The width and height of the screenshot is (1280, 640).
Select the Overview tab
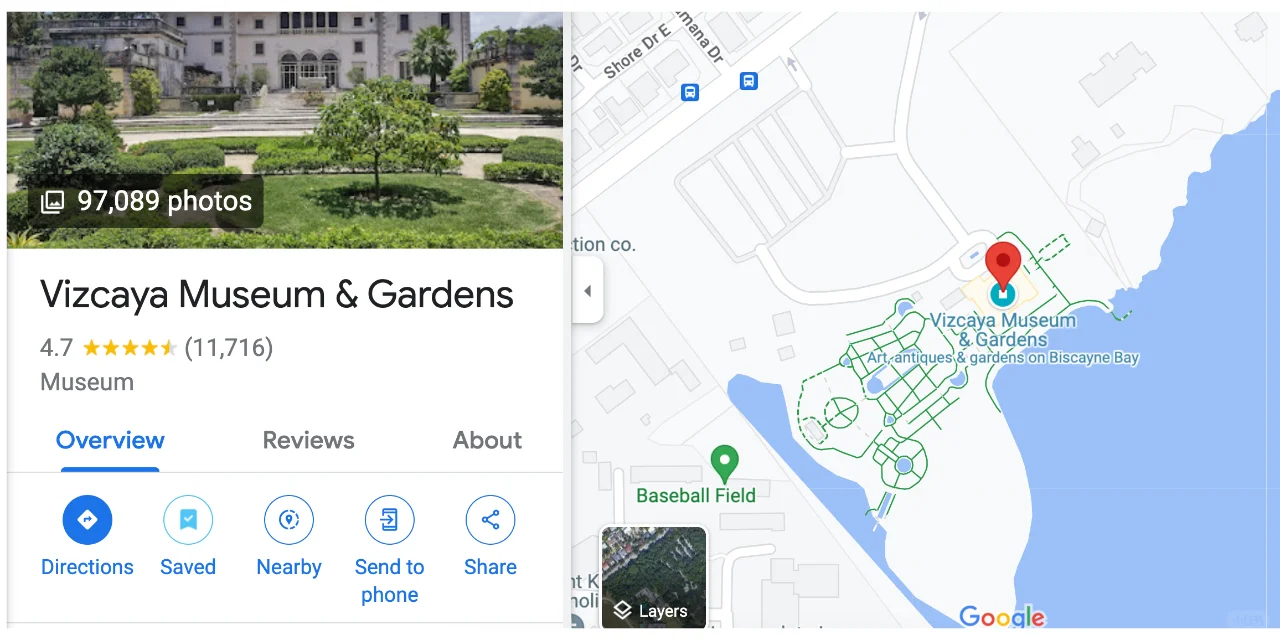click(x=110, y=440)
